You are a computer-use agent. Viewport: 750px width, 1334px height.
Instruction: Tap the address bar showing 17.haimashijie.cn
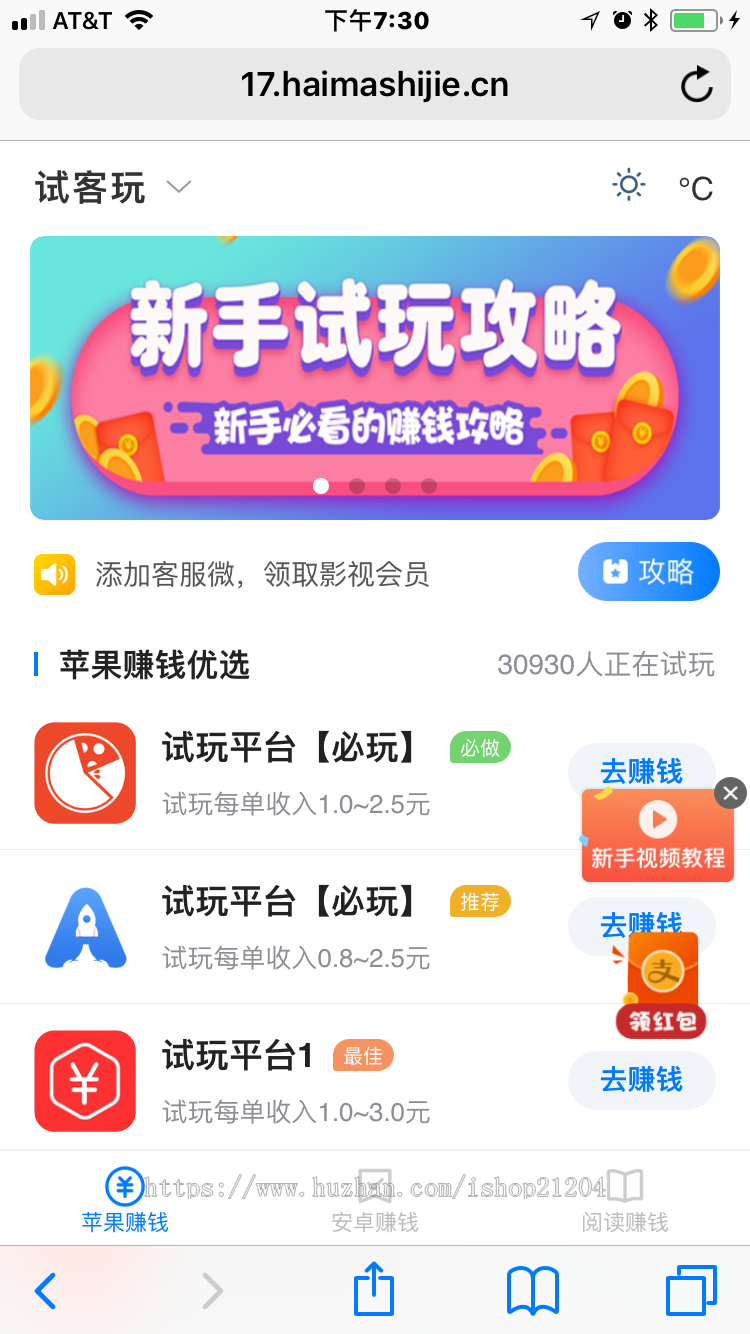(373, 85)
